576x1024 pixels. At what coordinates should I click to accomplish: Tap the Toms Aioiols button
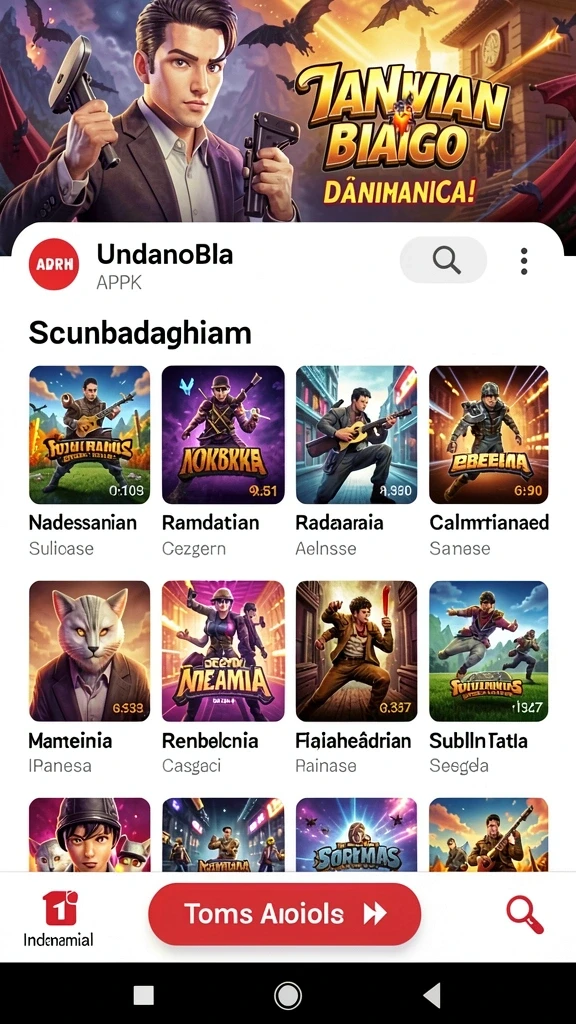tap(285, 914)
